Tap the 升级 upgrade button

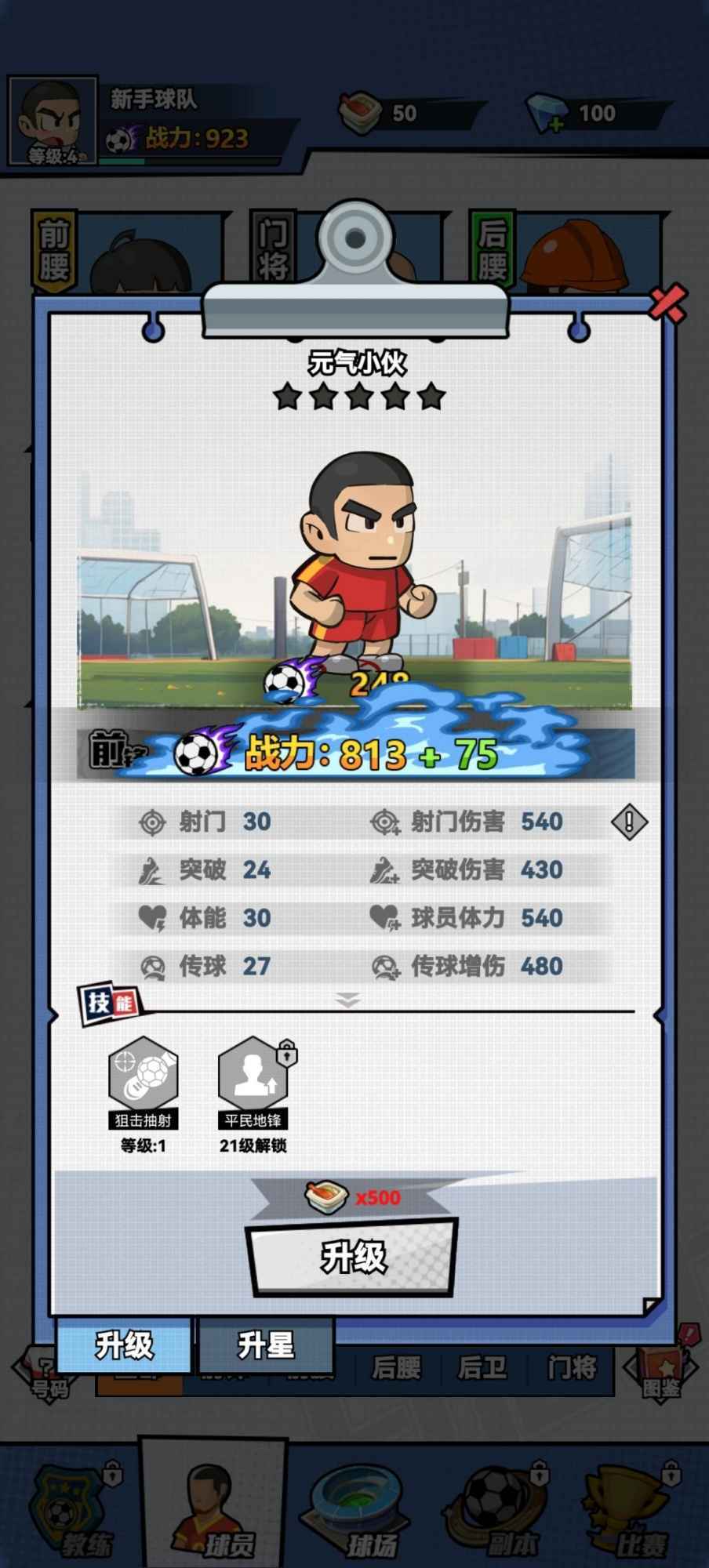coord(352,1257)
